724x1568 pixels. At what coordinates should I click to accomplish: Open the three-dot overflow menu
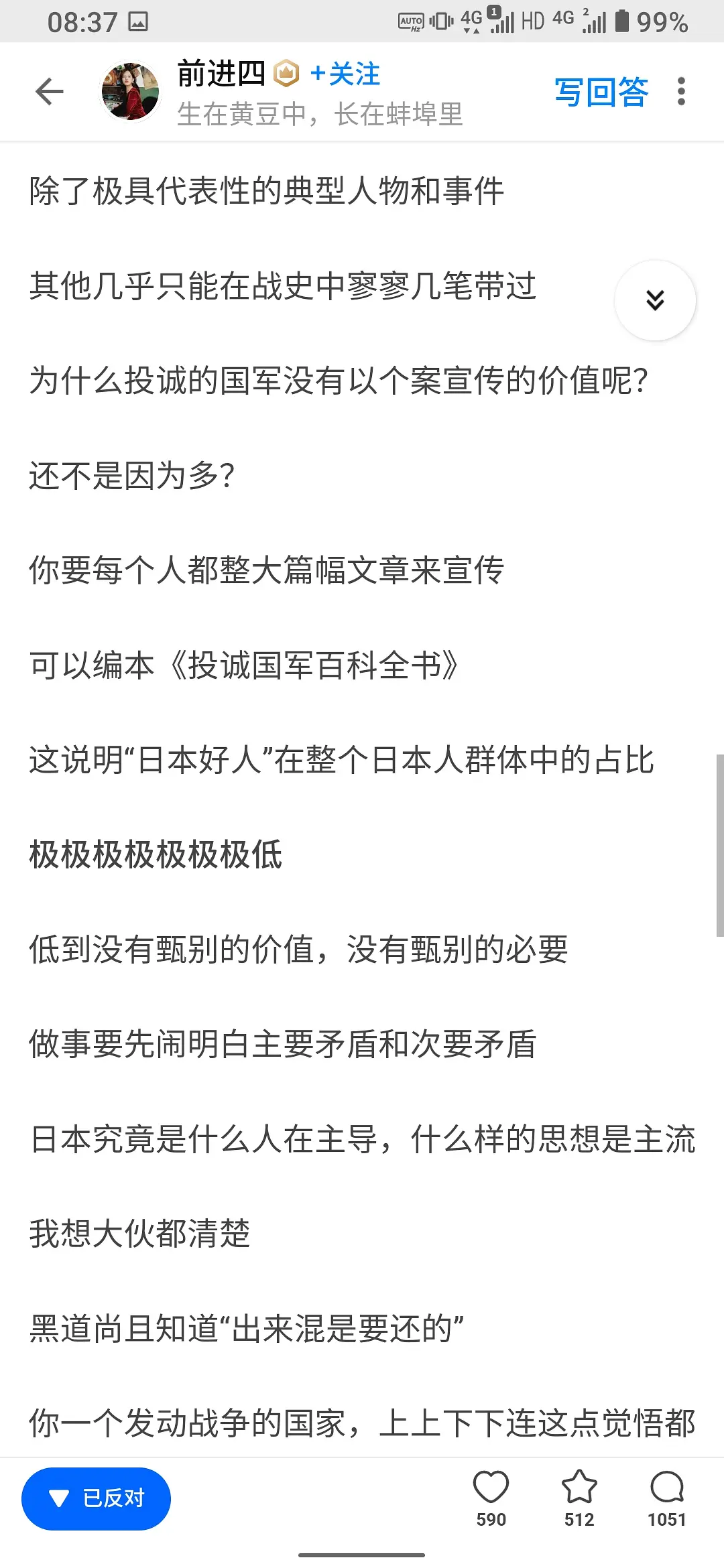point(681,92)
